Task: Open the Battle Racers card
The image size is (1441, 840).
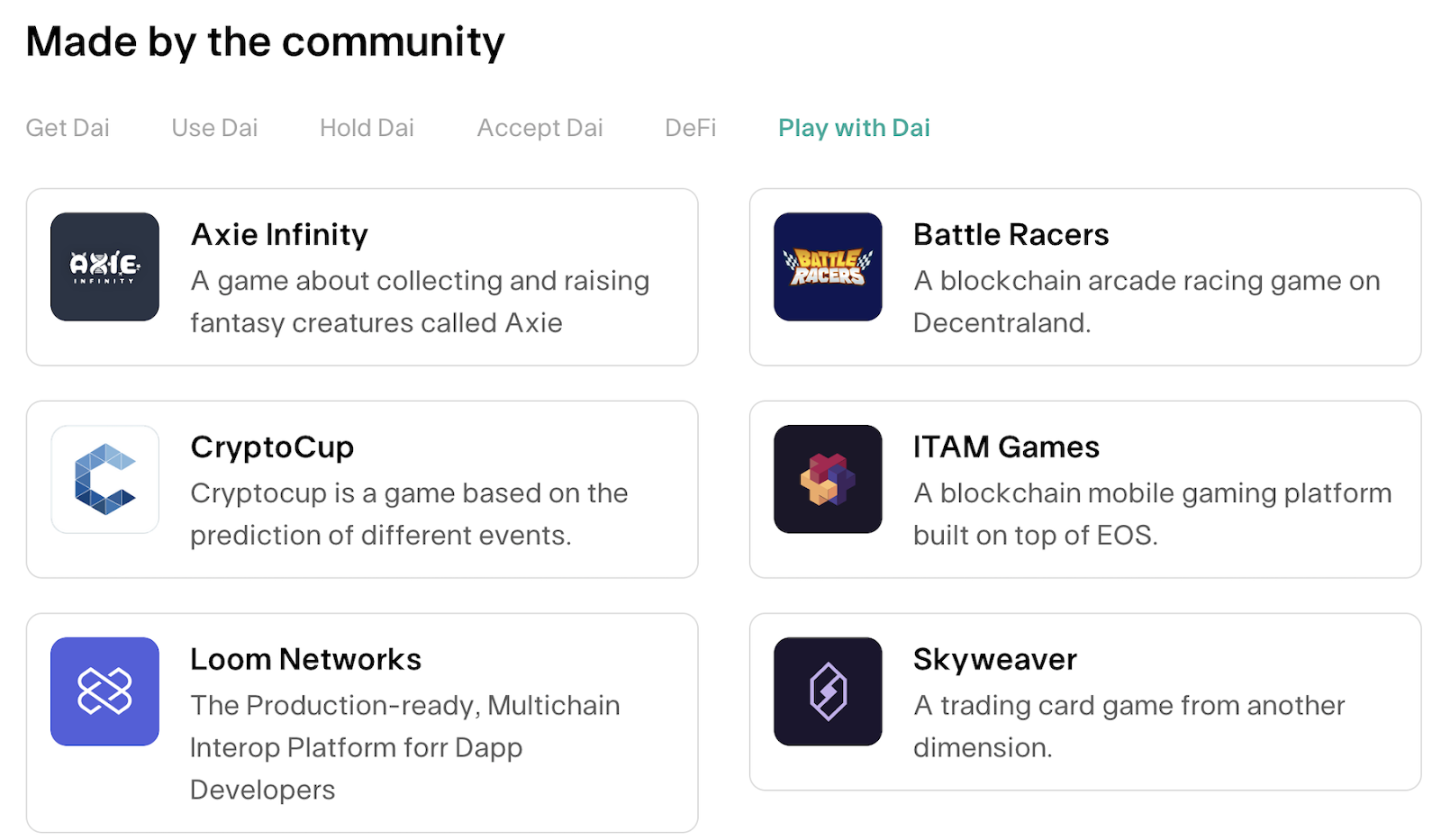Action: (1084, 276)
